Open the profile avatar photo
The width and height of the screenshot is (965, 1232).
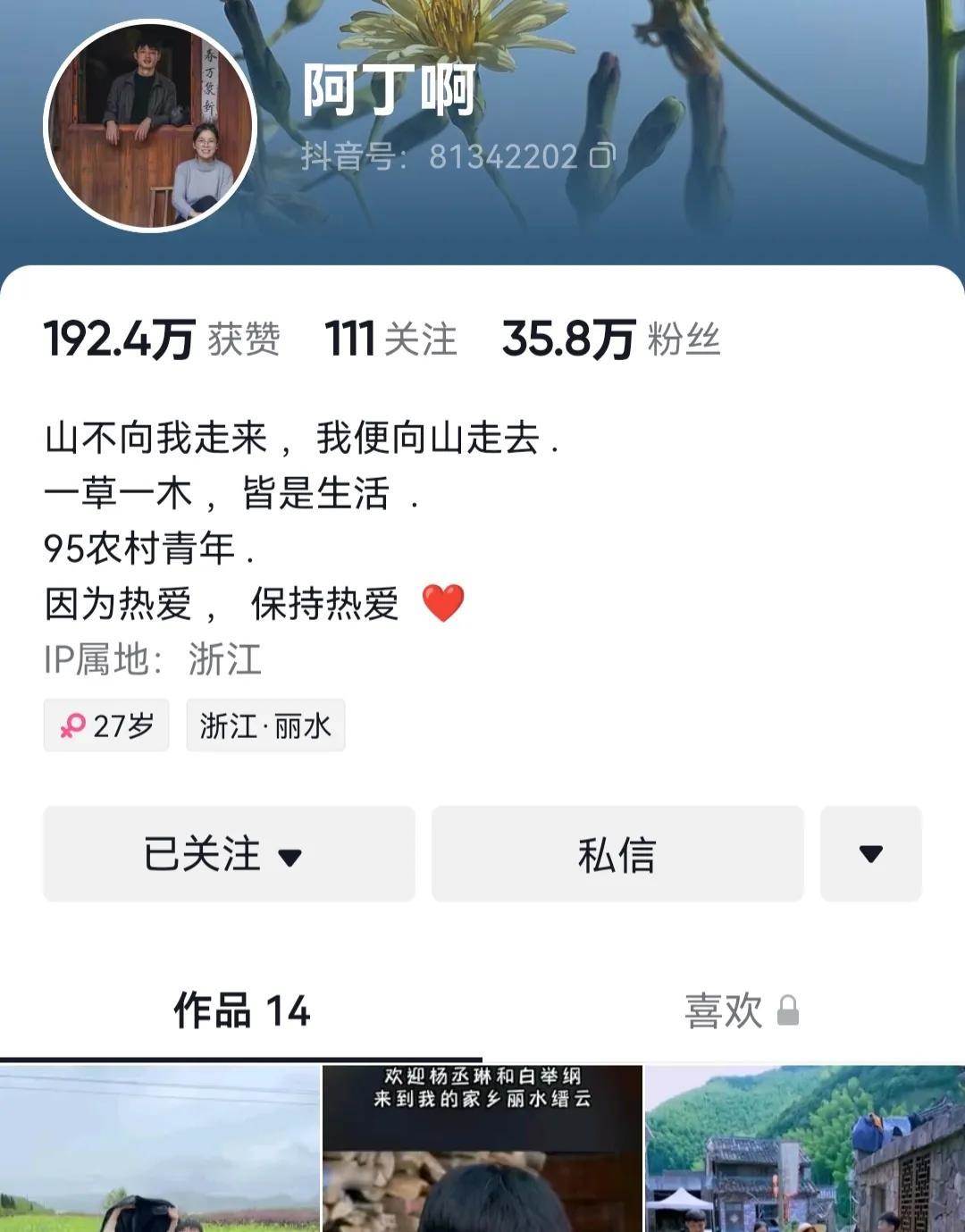click(150, 126)
